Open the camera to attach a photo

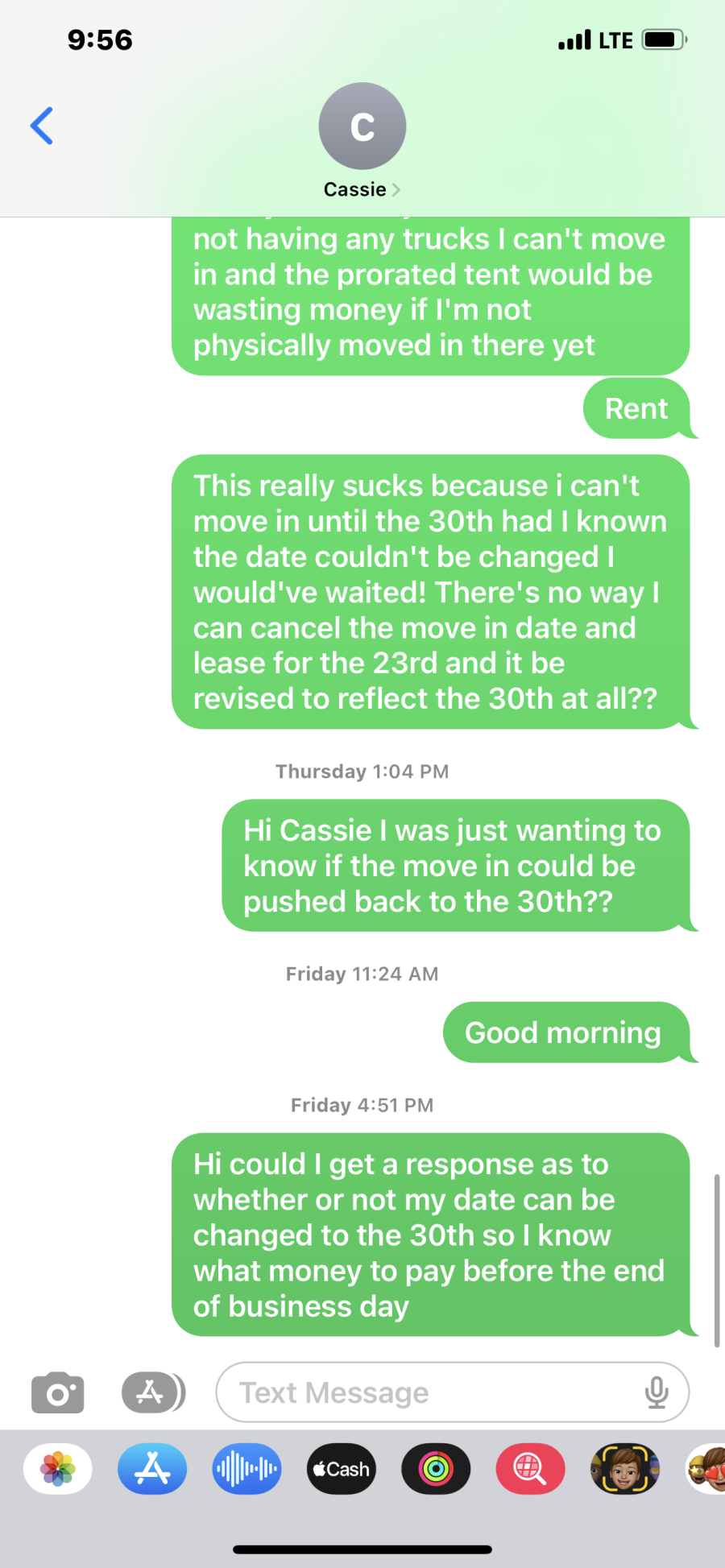coord(57,1392)
